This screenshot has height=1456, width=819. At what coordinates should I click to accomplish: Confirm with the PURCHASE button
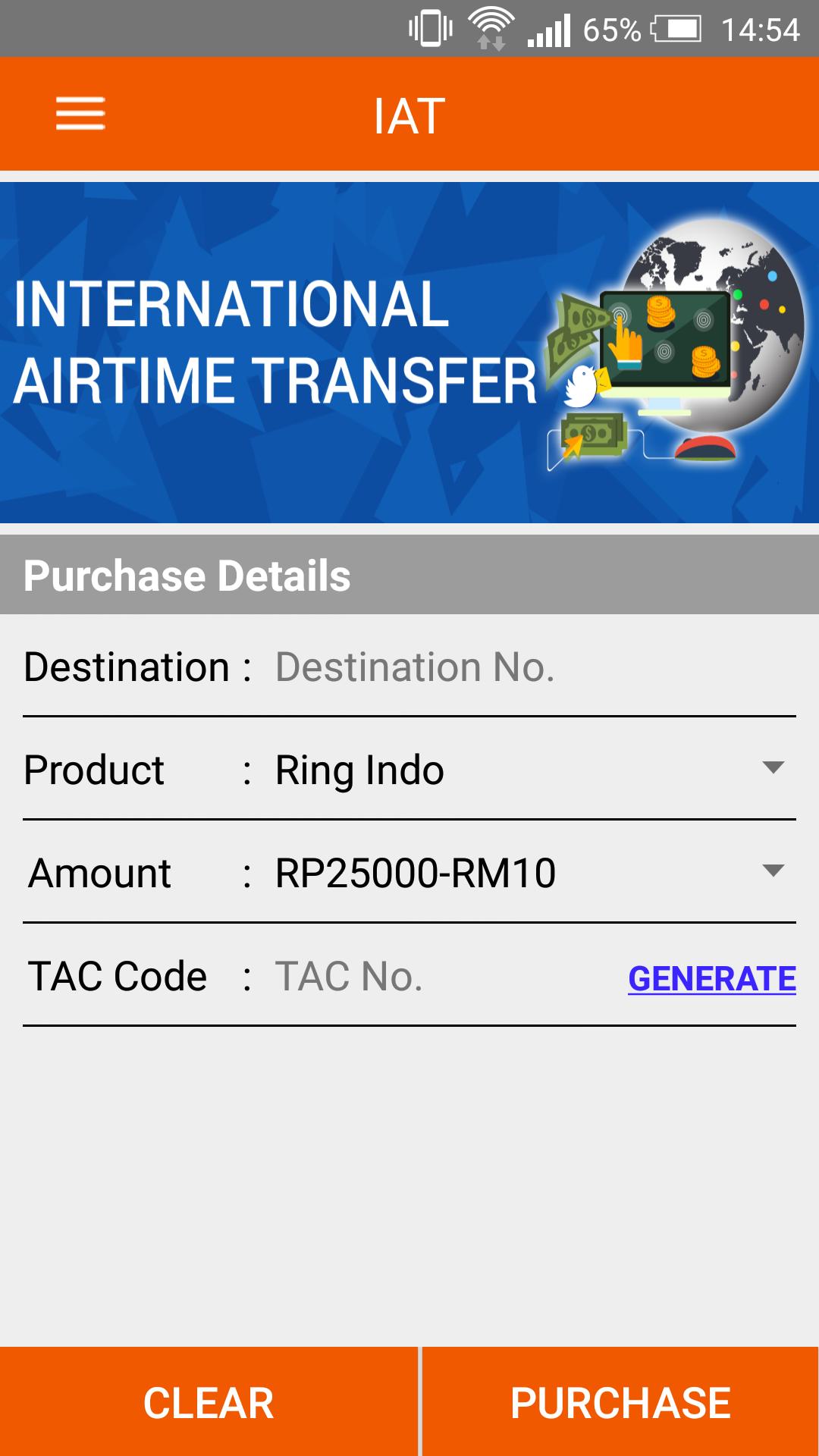(x=620, y=1402)
